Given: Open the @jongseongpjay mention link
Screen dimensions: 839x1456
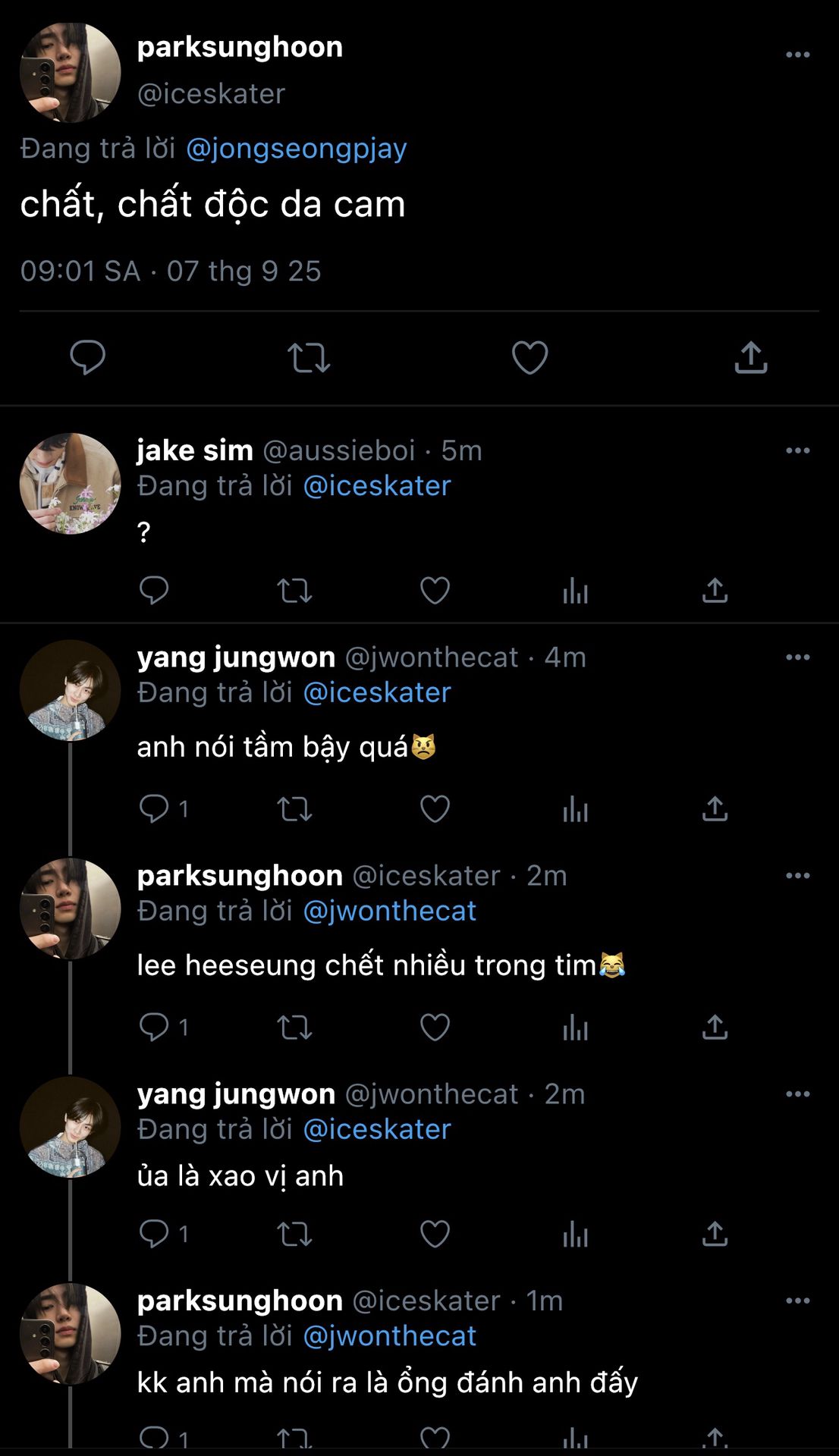Looking at the screenshot, I should point(297,149).
